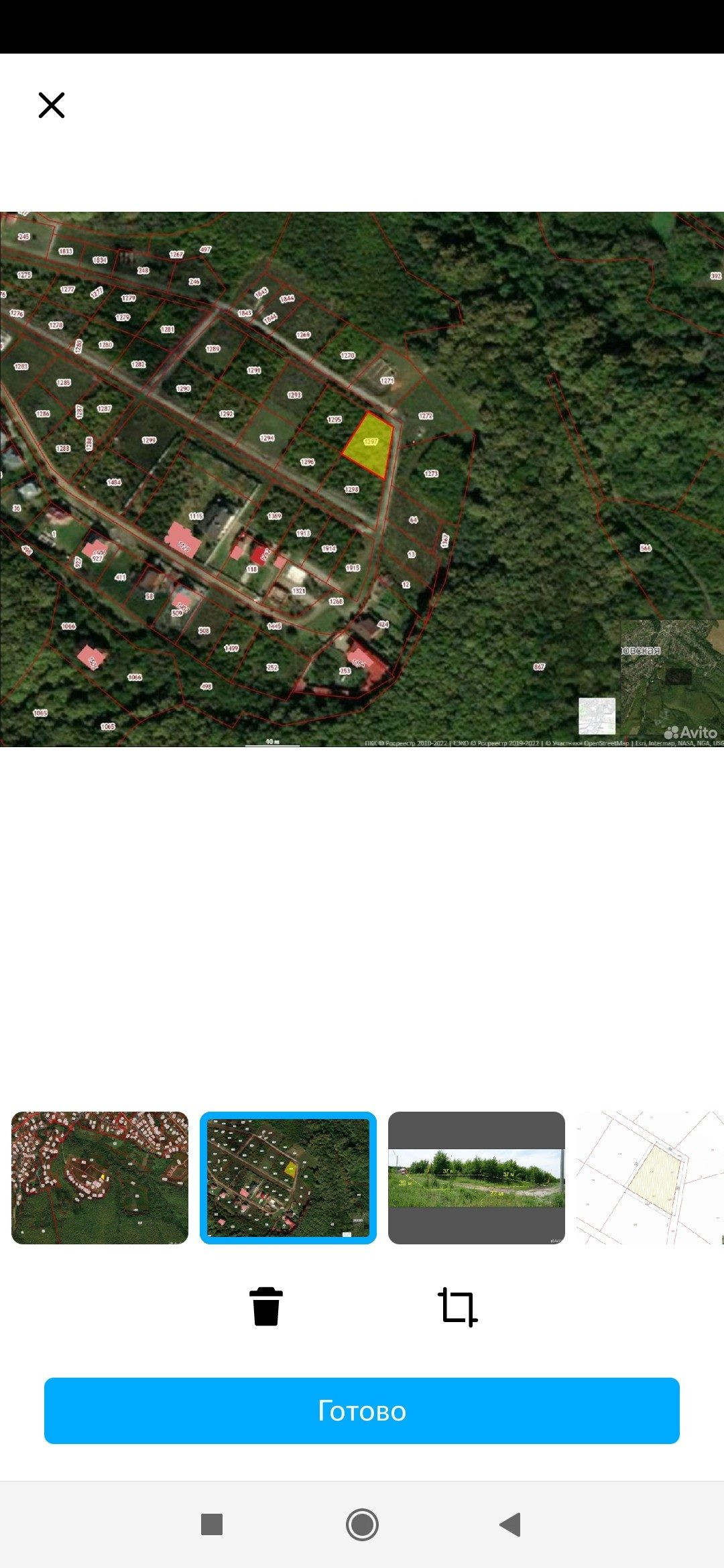Select the highlighted satellite plot thumbnail
The width and height of the screenshot is (724, 1568).
click(x=288, y=1177)
